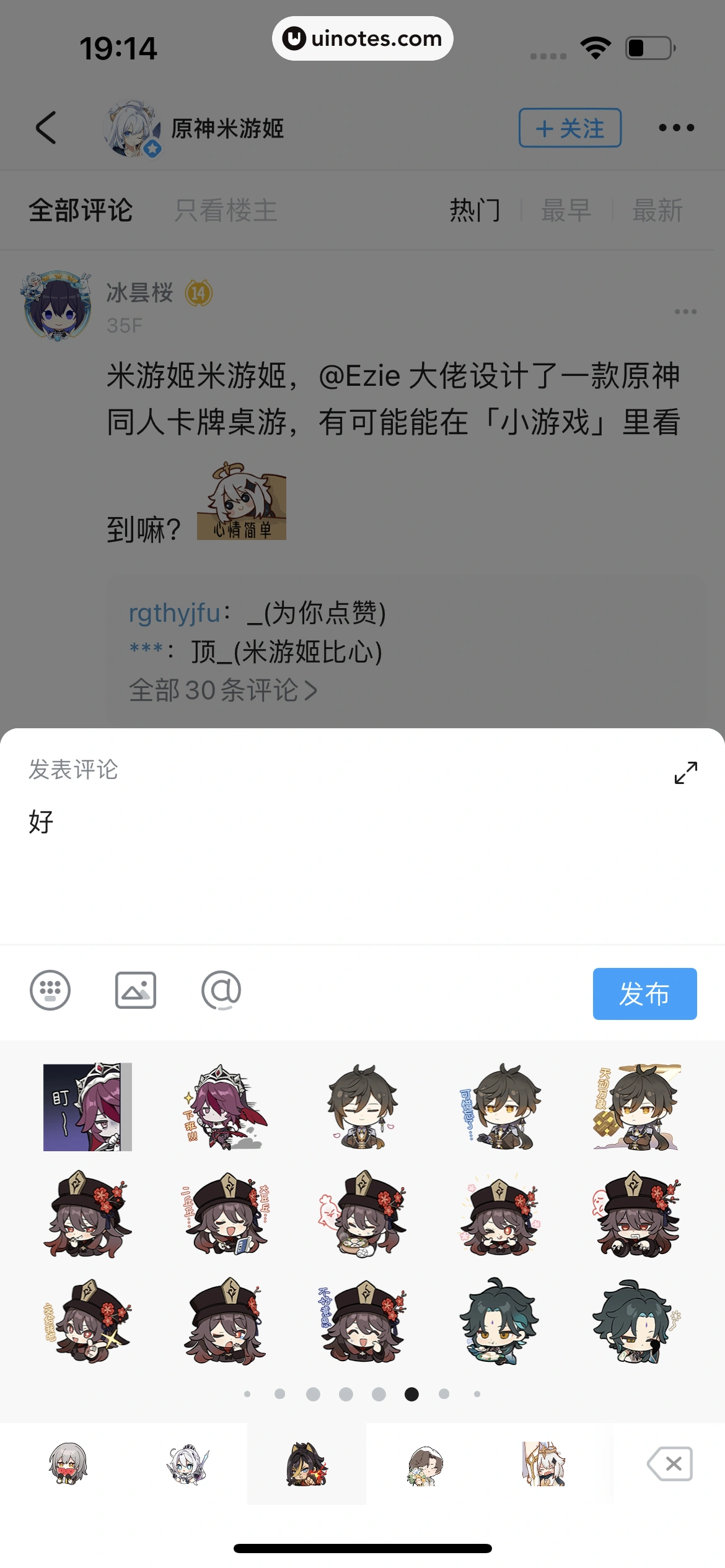Select the fourth sticker pack with flowers
Viewport: 725px width, 1568px height.
click(425, 1464)
